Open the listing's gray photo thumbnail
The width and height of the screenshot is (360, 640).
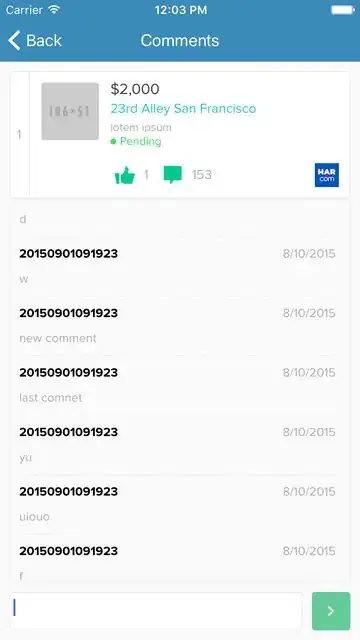tap(70, 111)
